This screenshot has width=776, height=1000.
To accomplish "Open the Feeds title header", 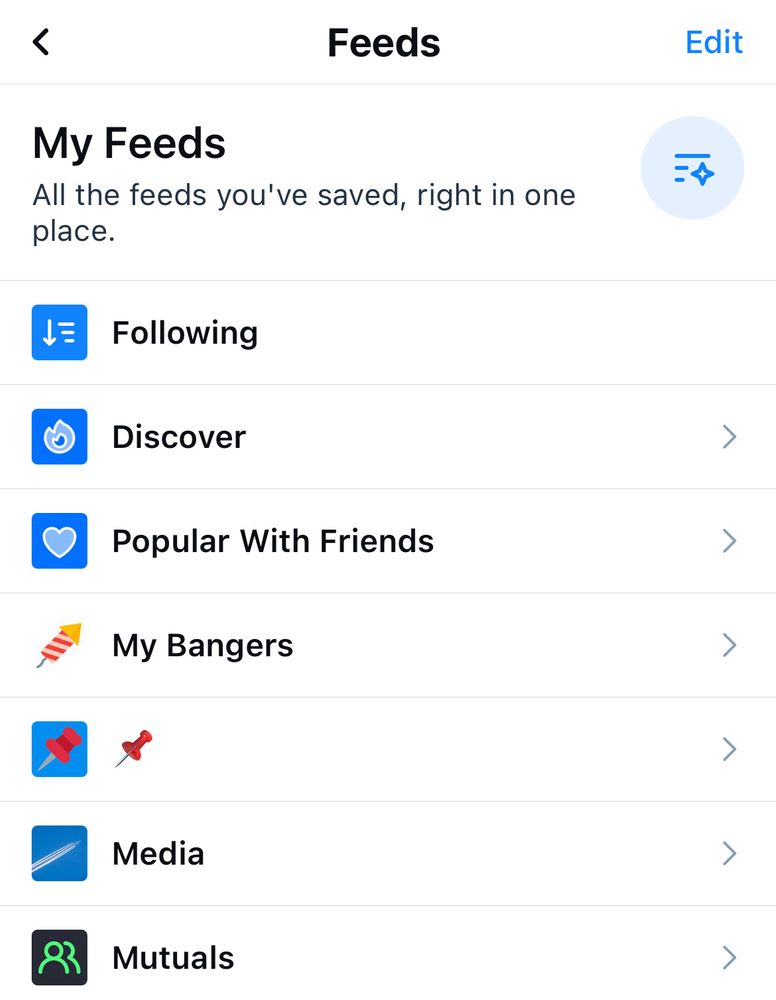I will coord(384,42).
